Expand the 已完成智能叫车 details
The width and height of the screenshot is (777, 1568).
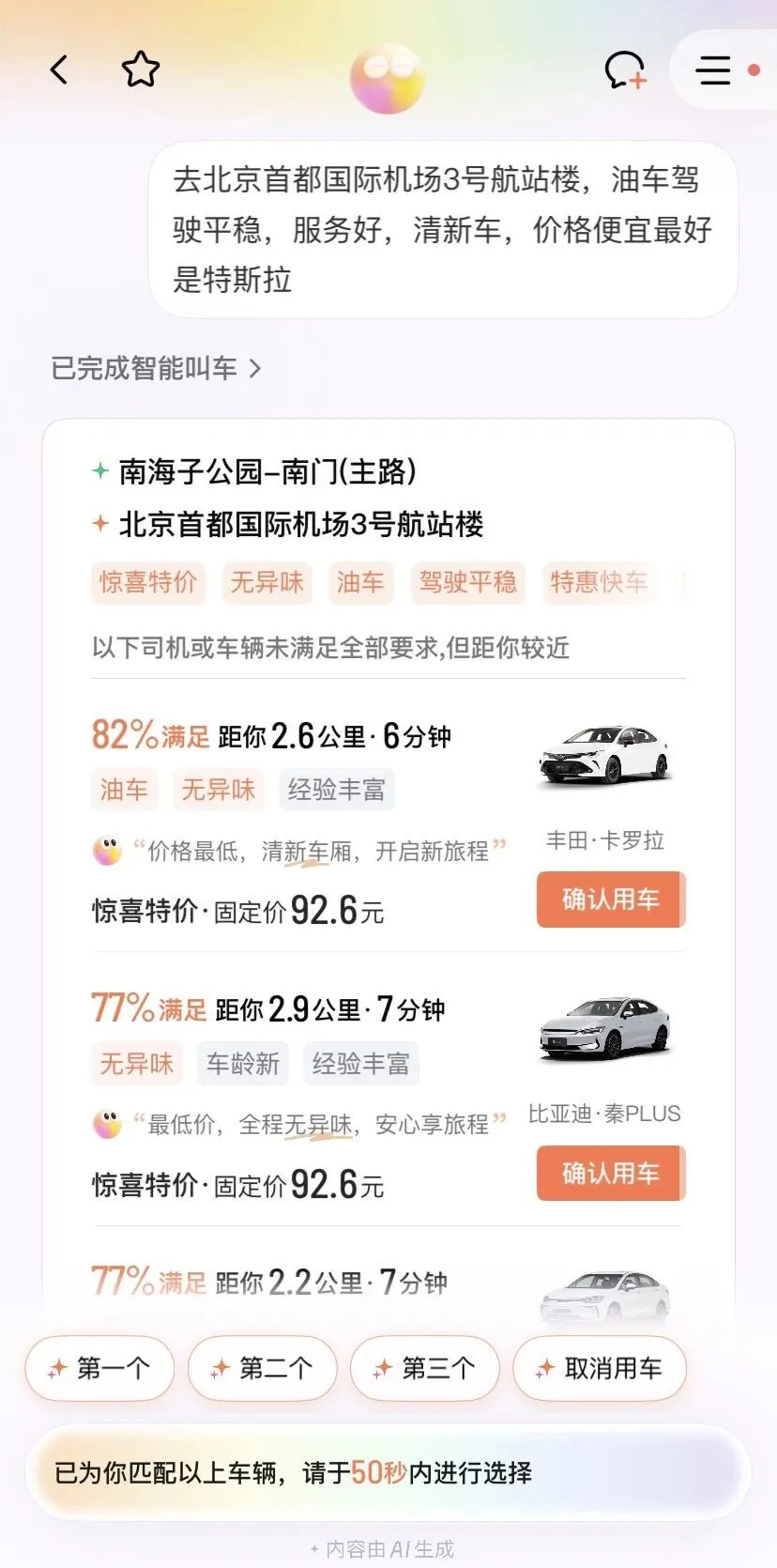click(x=156, y=368)
